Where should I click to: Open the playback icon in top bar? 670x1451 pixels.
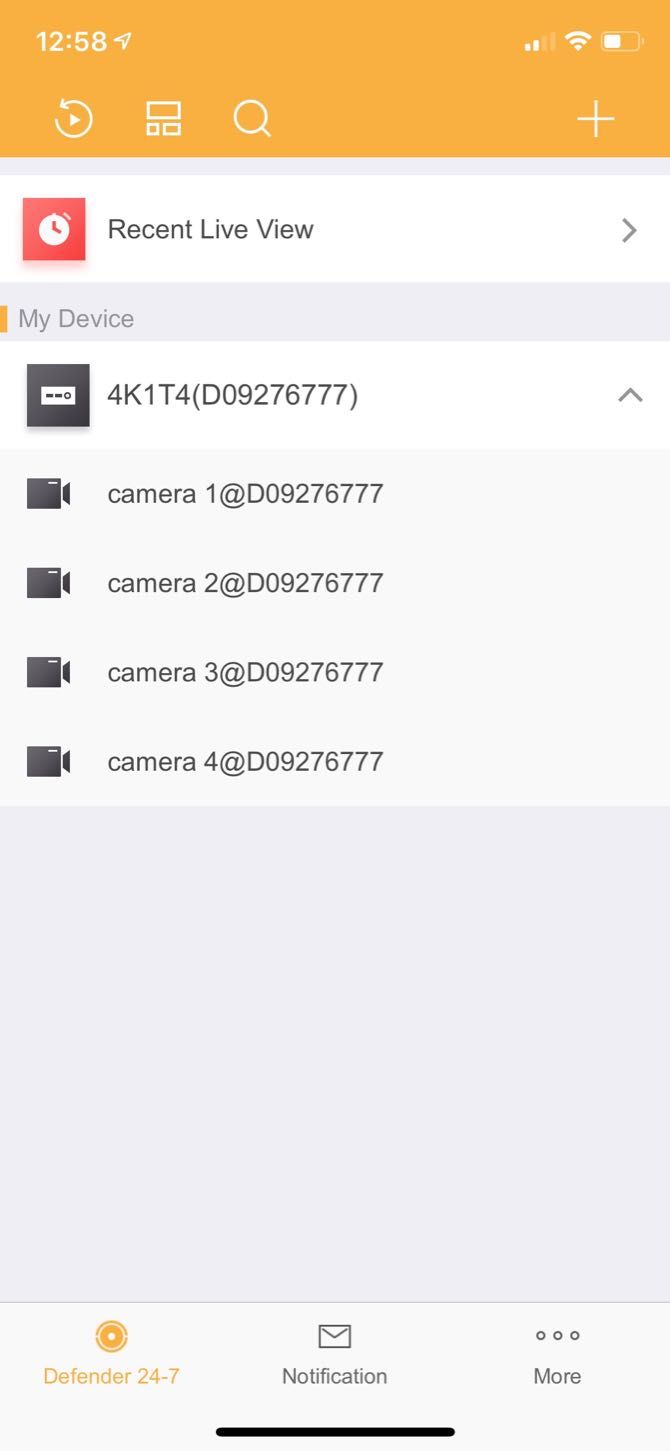point(73,120)
